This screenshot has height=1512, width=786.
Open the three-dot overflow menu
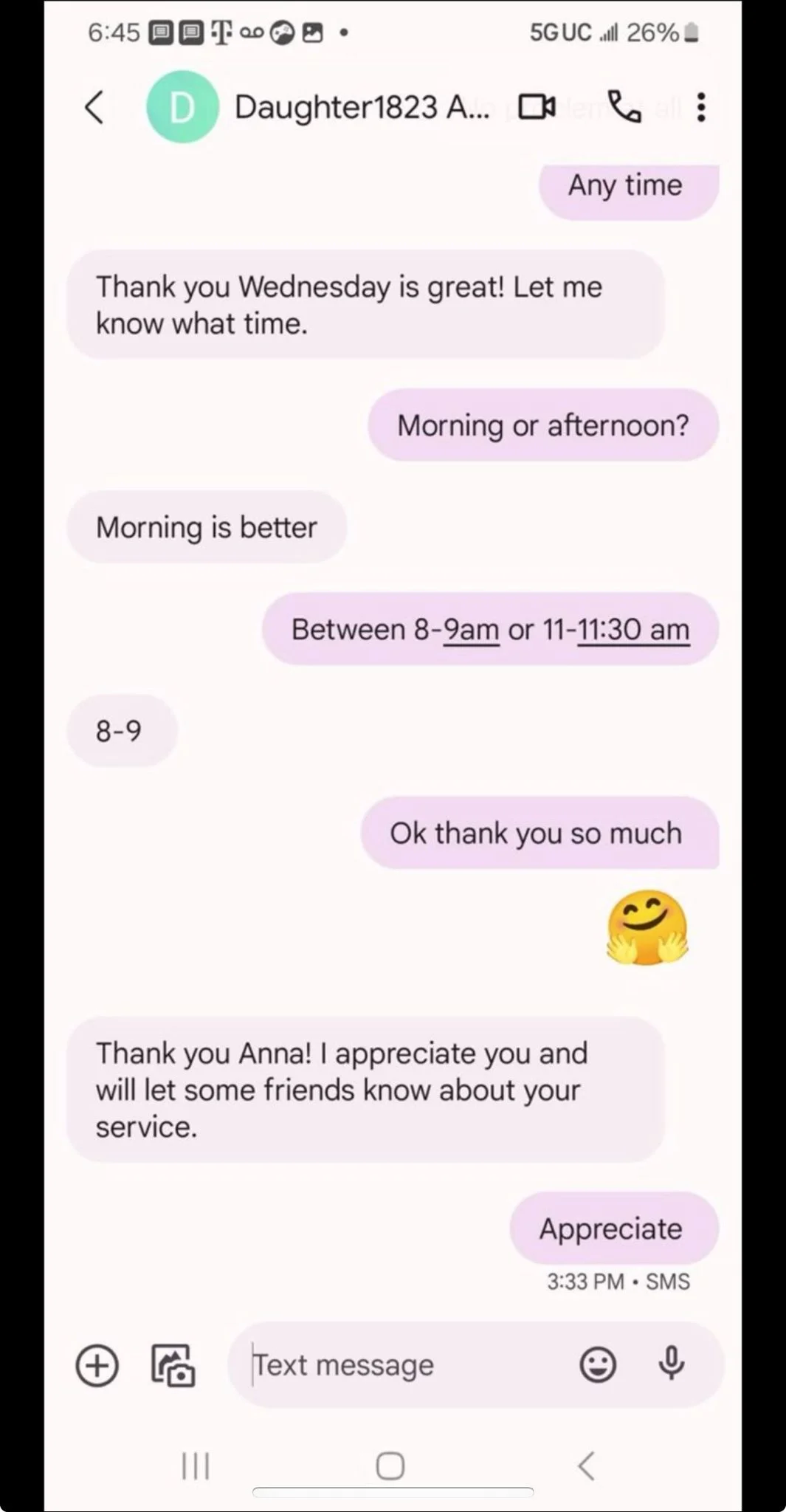701,108
